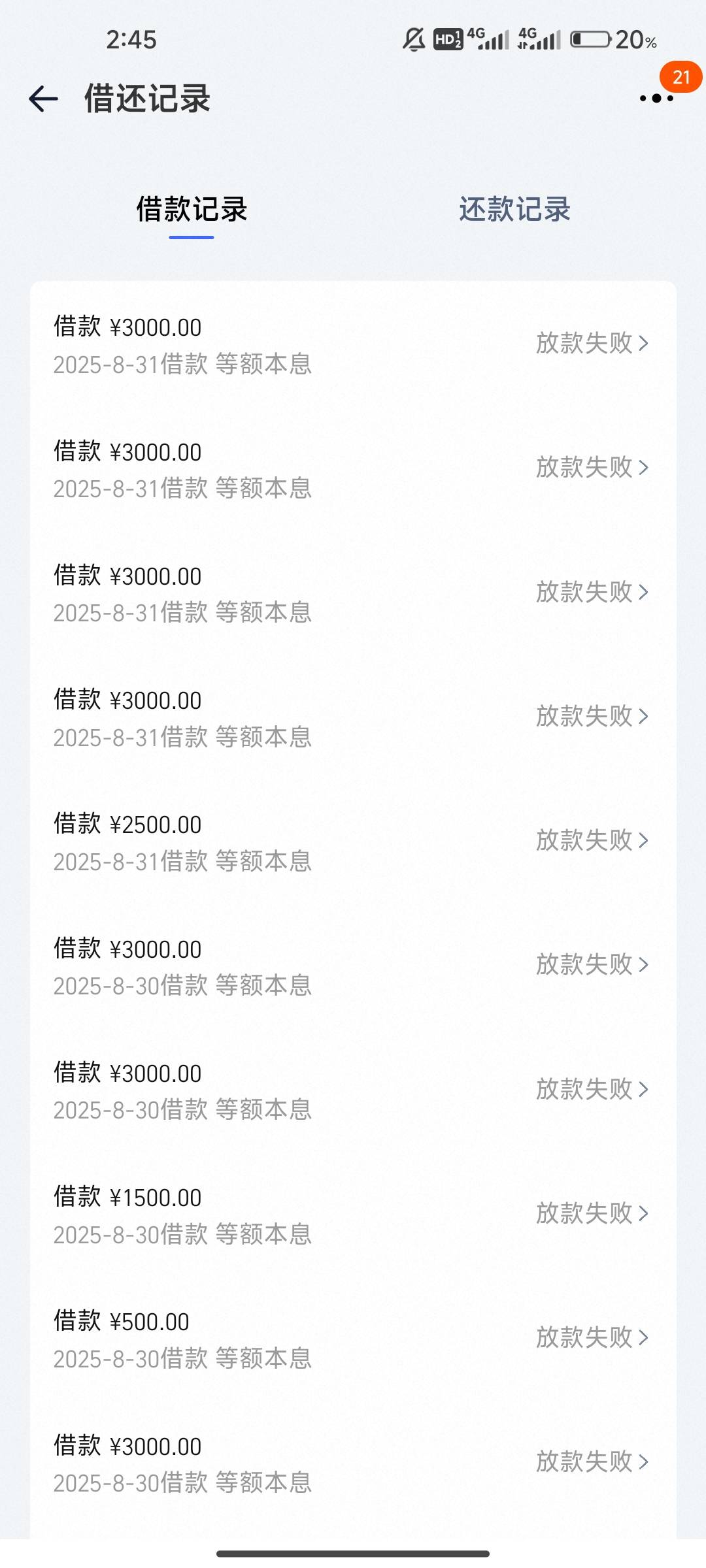Switch to the 还款记录 tab
Viewport: 706px width, 1568px height.
point(514,210)
